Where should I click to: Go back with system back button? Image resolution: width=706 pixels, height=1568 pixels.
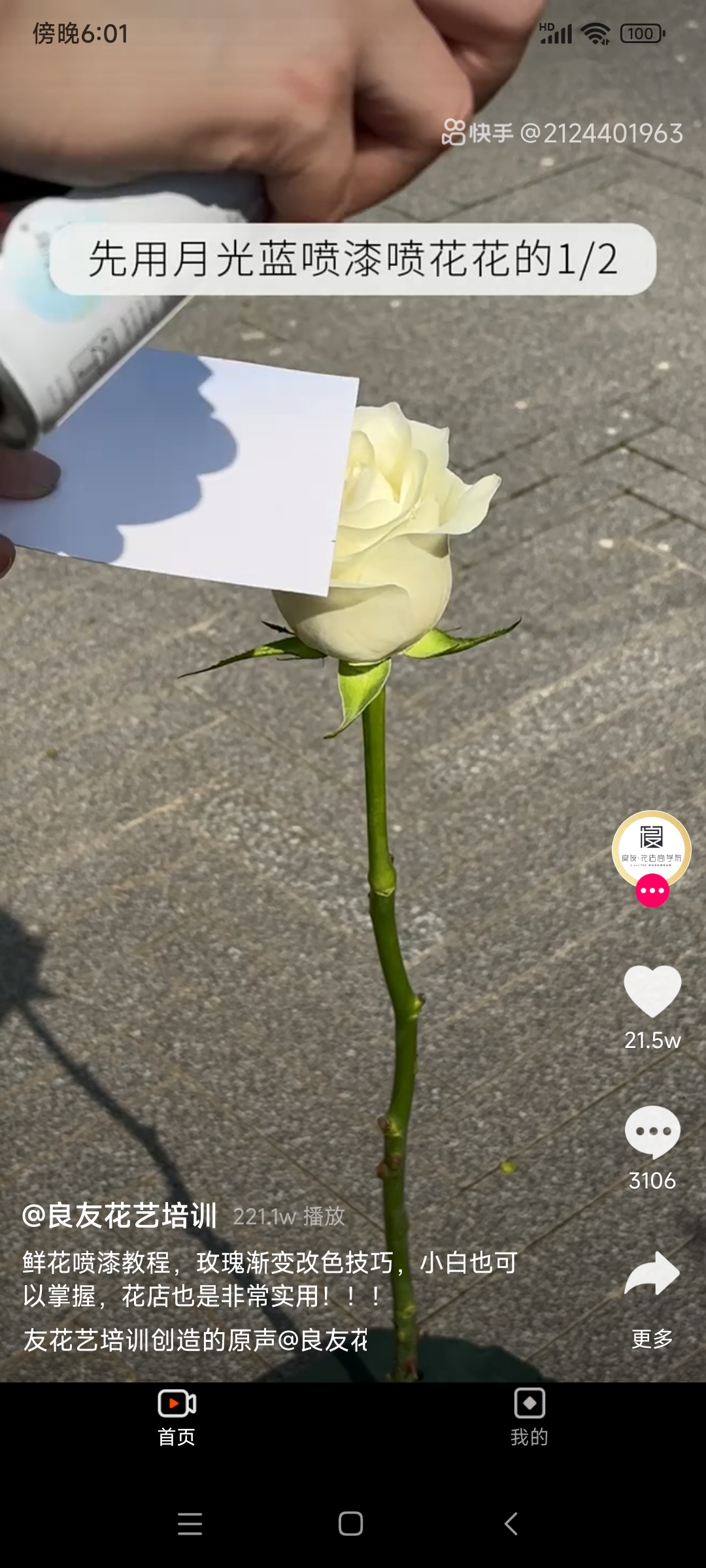pos(511,1524)
